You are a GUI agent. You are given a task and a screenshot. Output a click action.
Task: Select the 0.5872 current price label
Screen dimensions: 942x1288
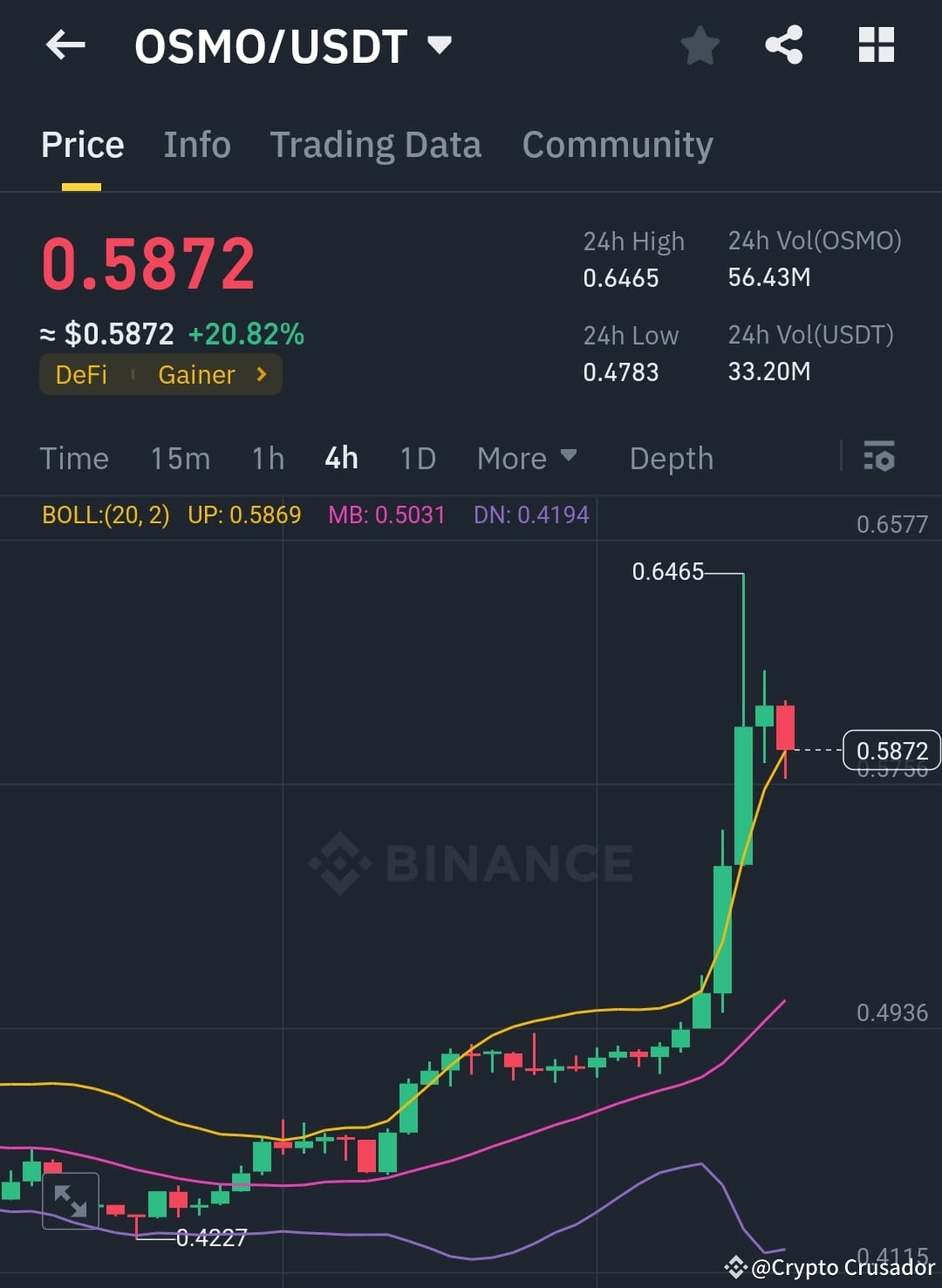click(891, 750)
